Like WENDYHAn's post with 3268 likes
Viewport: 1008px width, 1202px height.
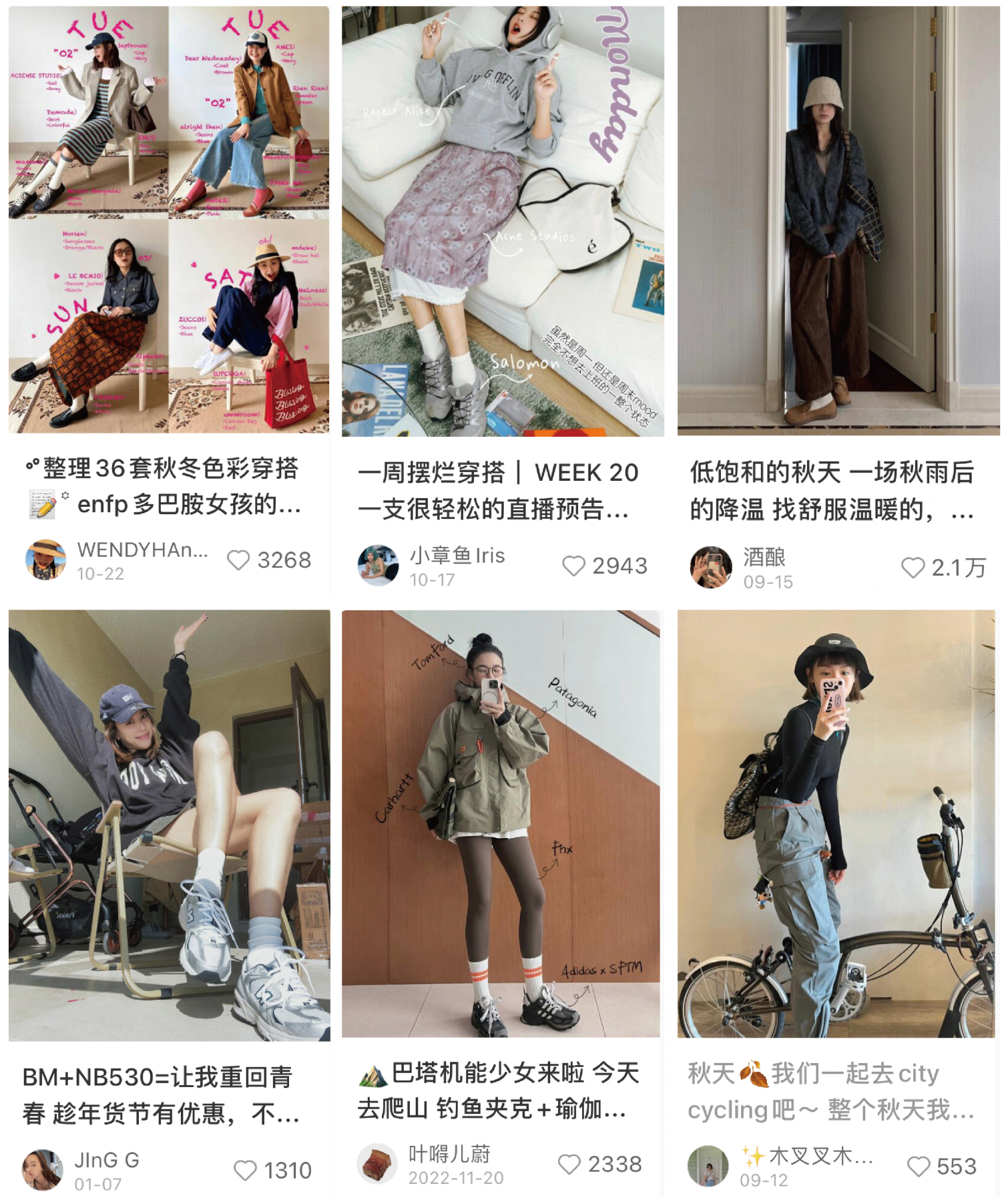tap(238, 560)
